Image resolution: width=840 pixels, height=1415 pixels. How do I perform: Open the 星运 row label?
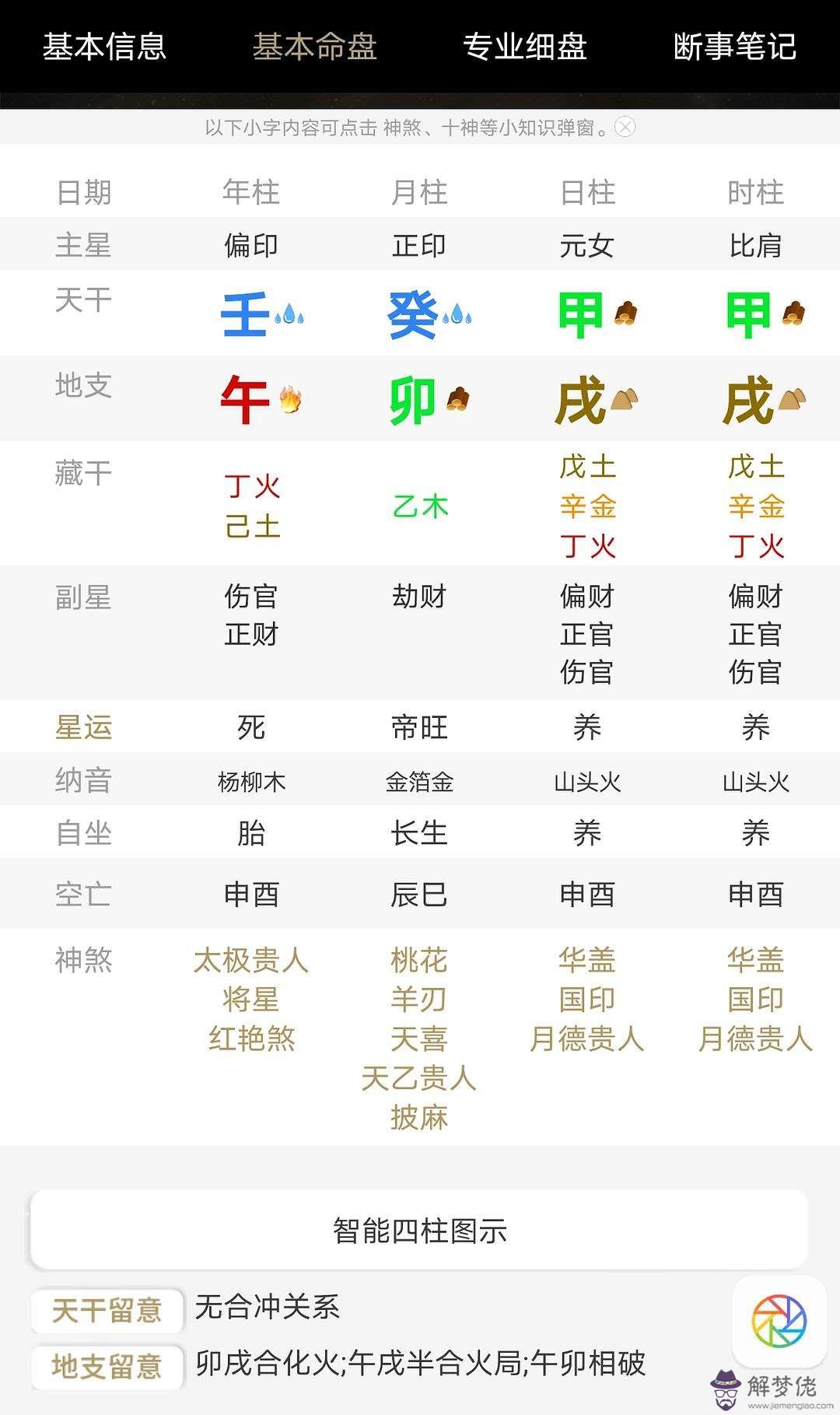click(x=83, y=727)
